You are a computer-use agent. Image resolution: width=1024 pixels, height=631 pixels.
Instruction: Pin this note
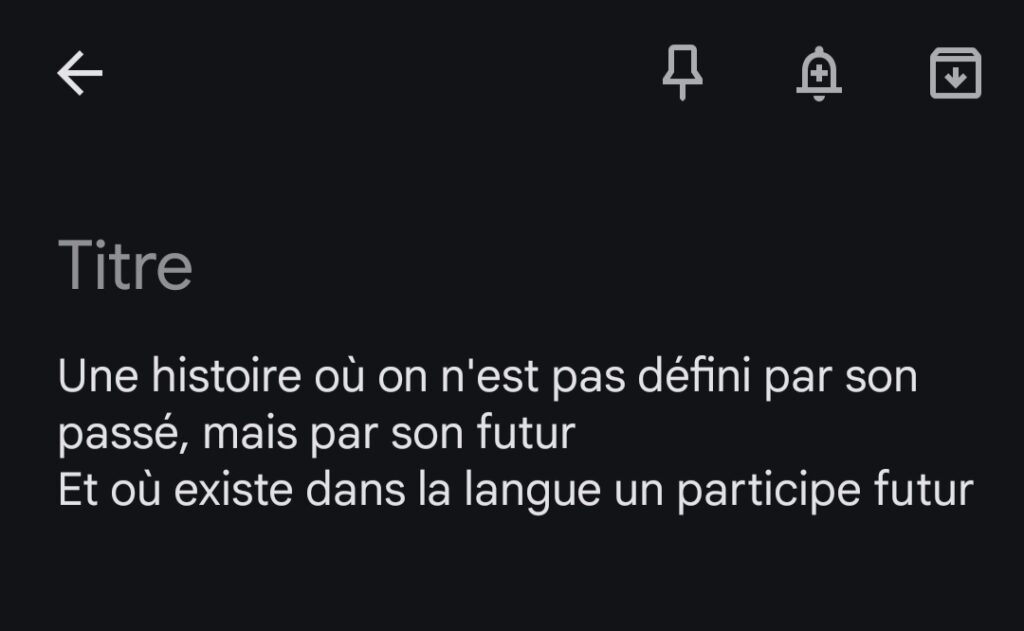[x=683, y=73]
